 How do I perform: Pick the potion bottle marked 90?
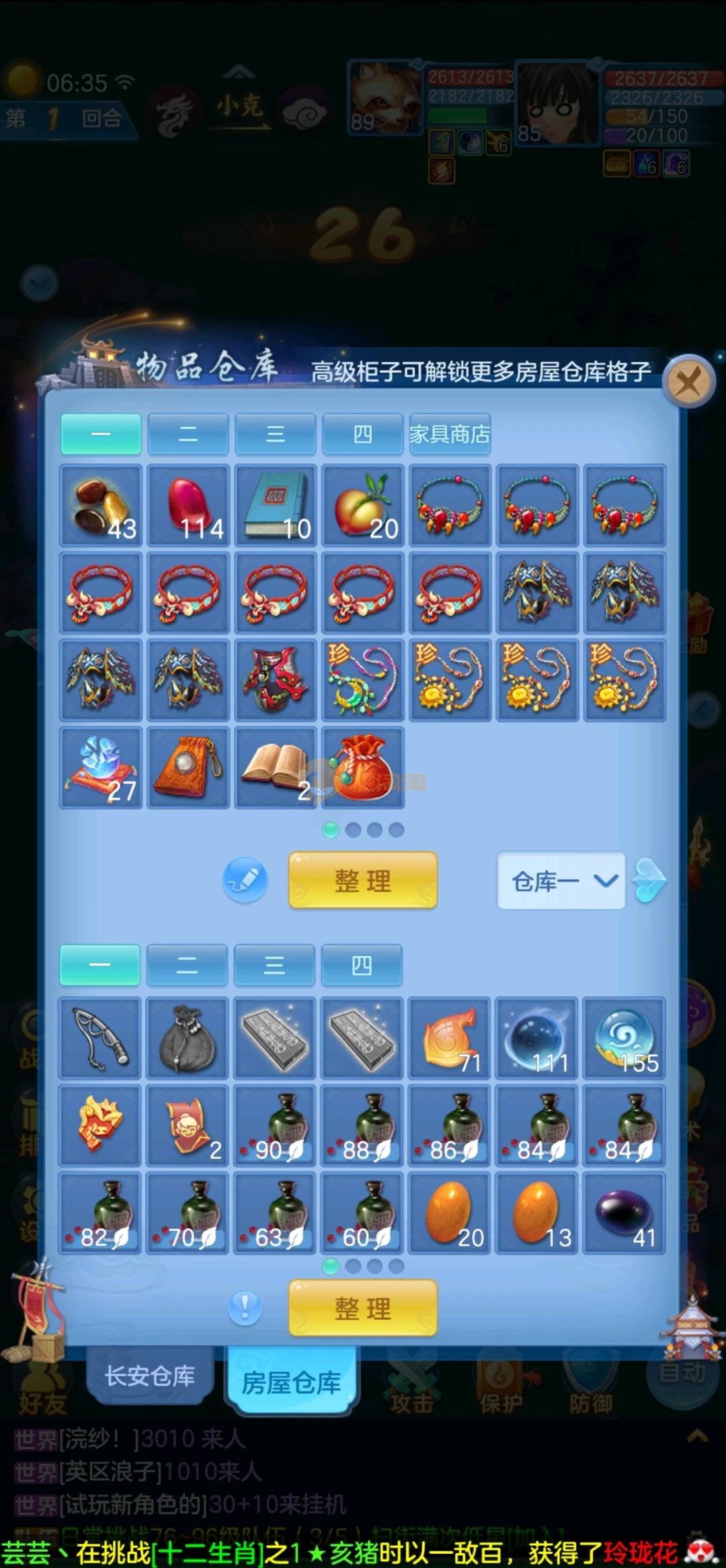[x=275, y=1125]
